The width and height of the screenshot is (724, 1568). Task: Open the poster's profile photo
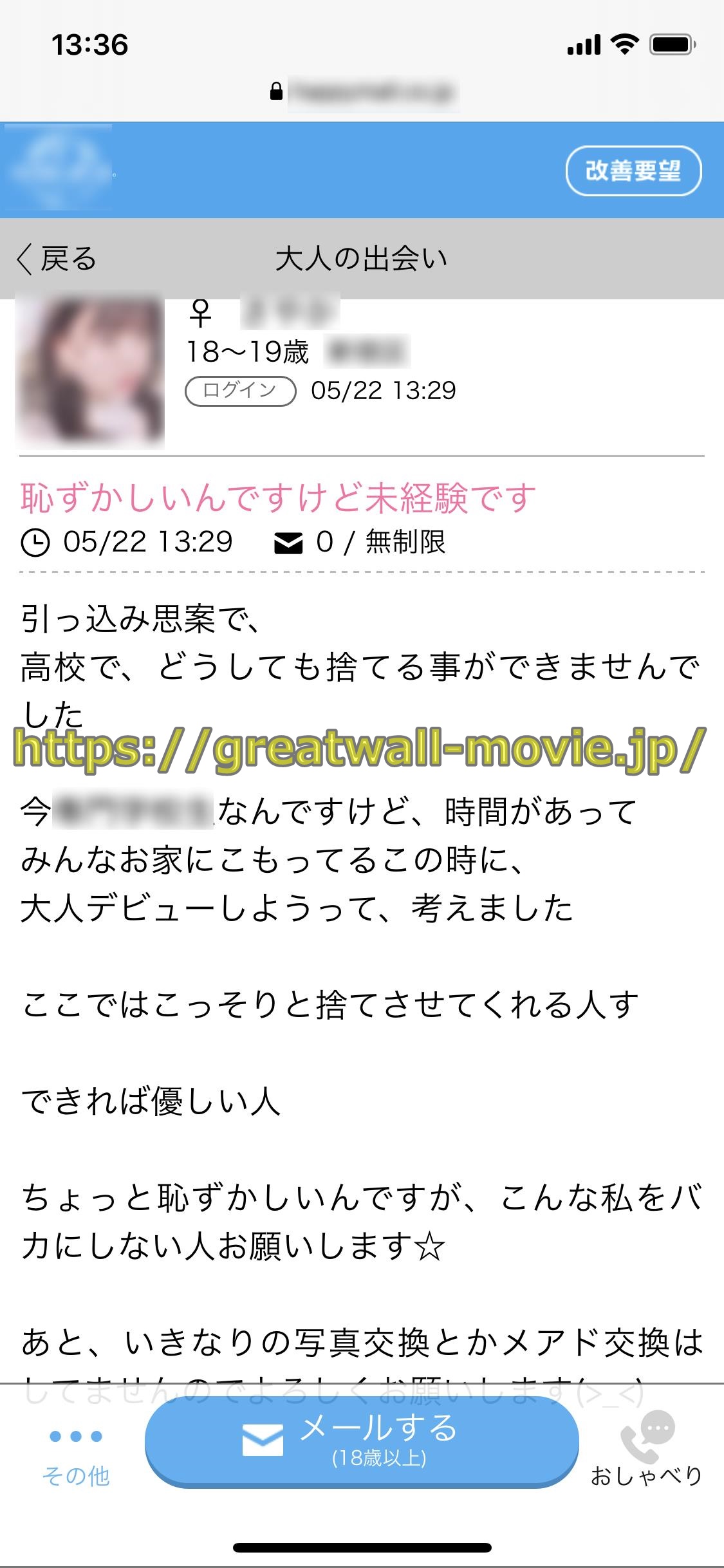click(x=89, y=371)
